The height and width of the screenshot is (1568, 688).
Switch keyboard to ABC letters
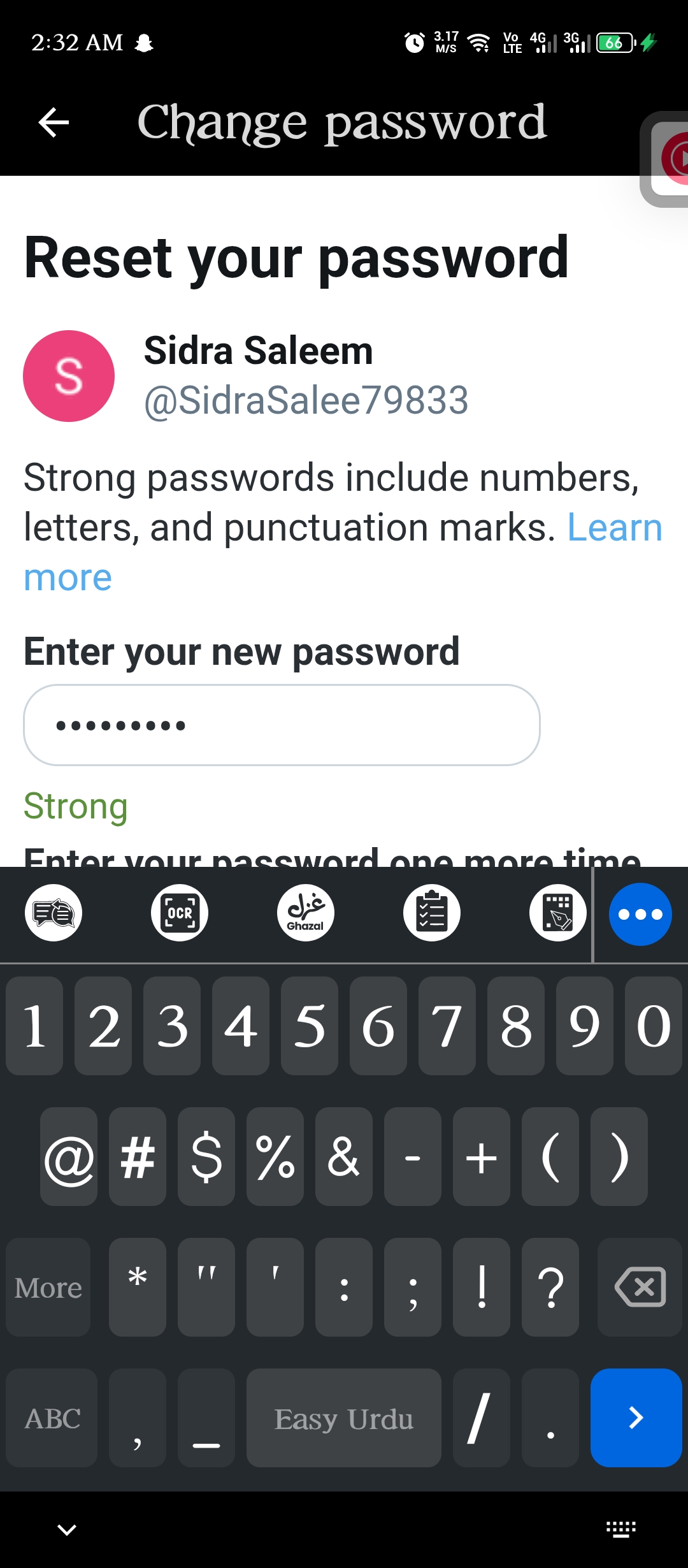(52, 1418)
